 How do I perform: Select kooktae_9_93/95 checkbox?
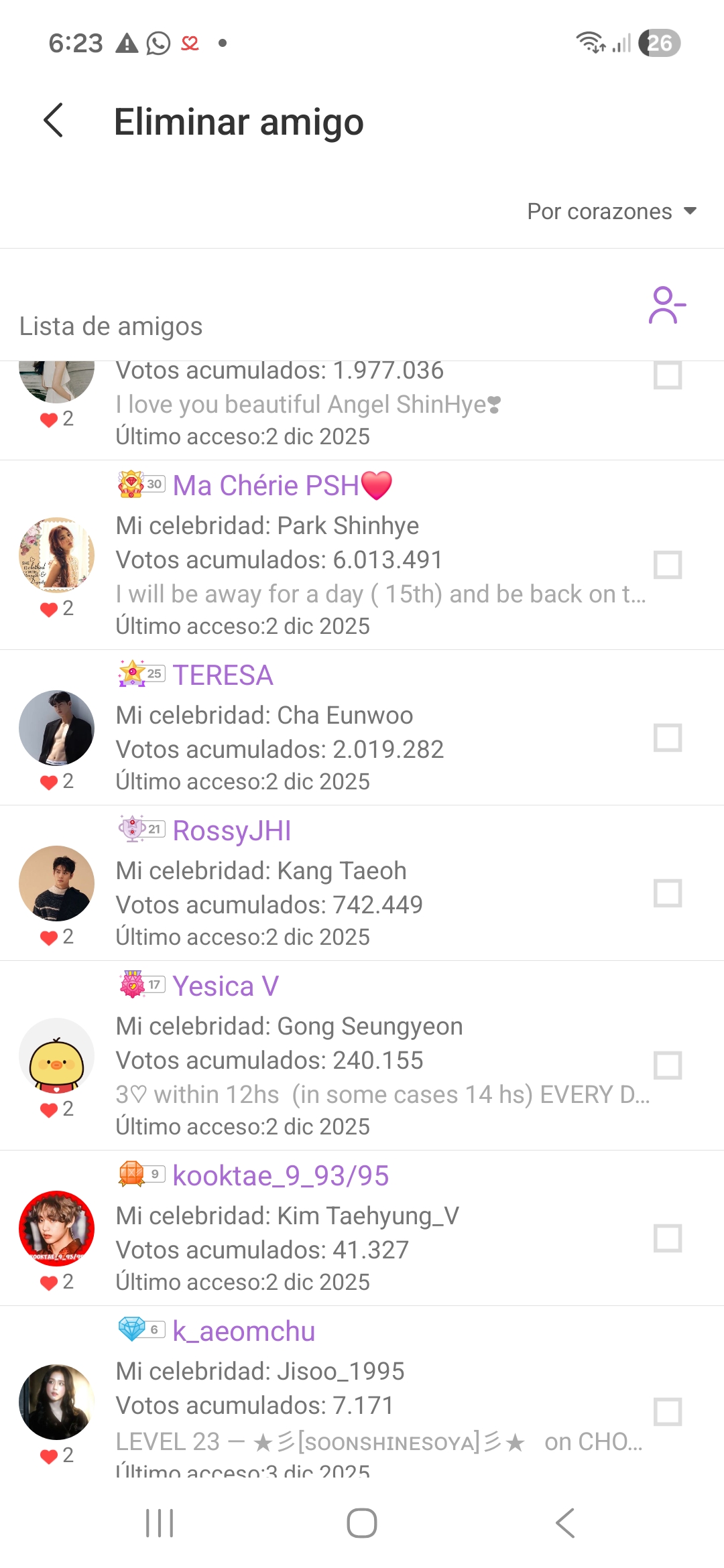coord(668,1238)
